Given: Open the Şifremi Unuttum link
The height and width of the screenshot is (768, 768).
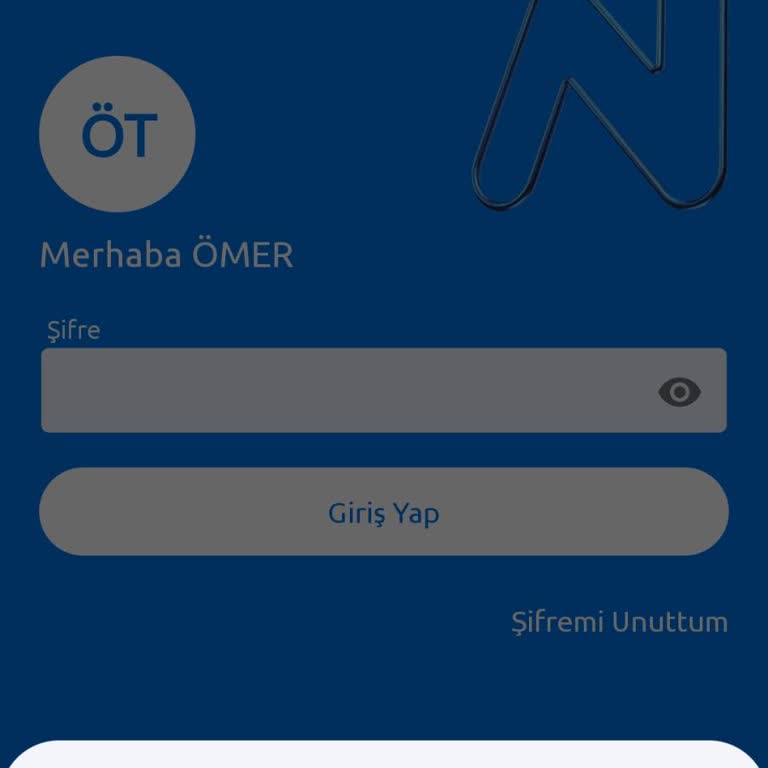Looking at the screenshot, I should [619, 622].
